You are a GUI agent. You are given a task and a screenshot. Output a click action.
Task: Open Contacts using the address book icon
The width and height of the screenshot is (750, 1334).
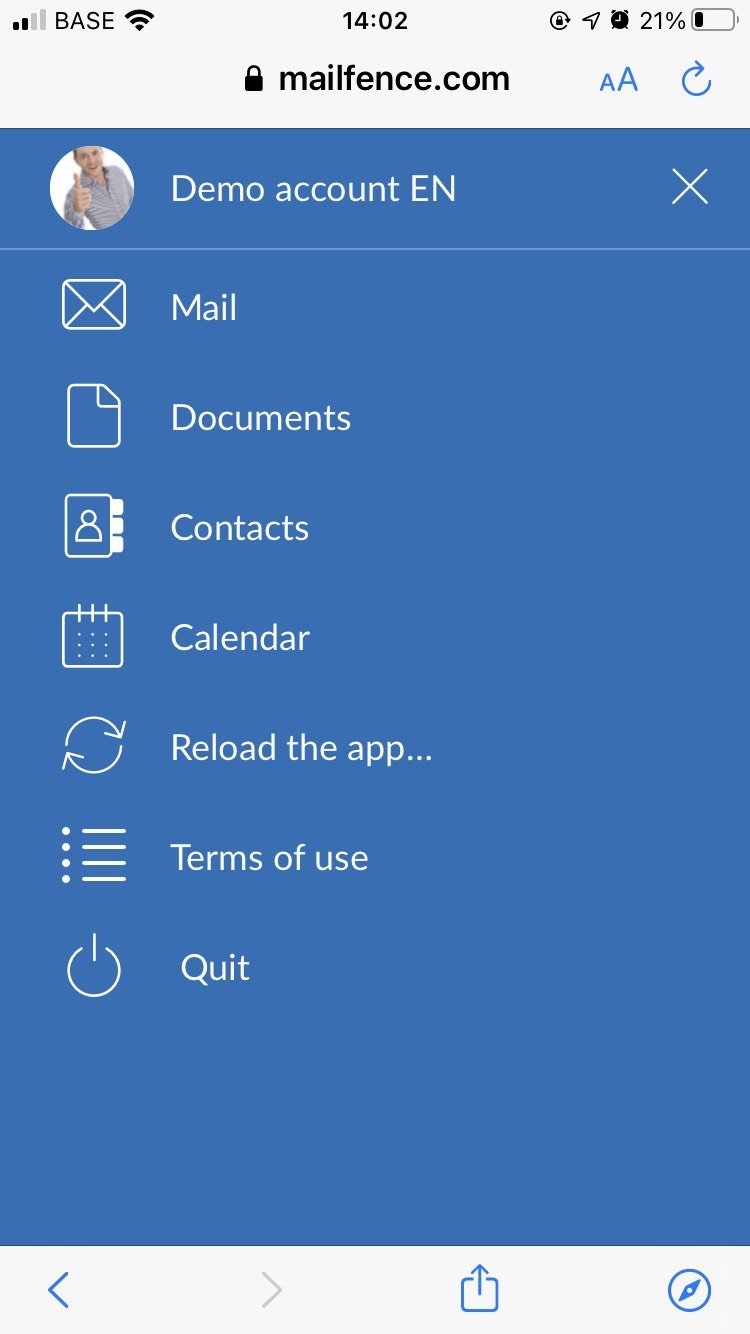coord(93,526)
